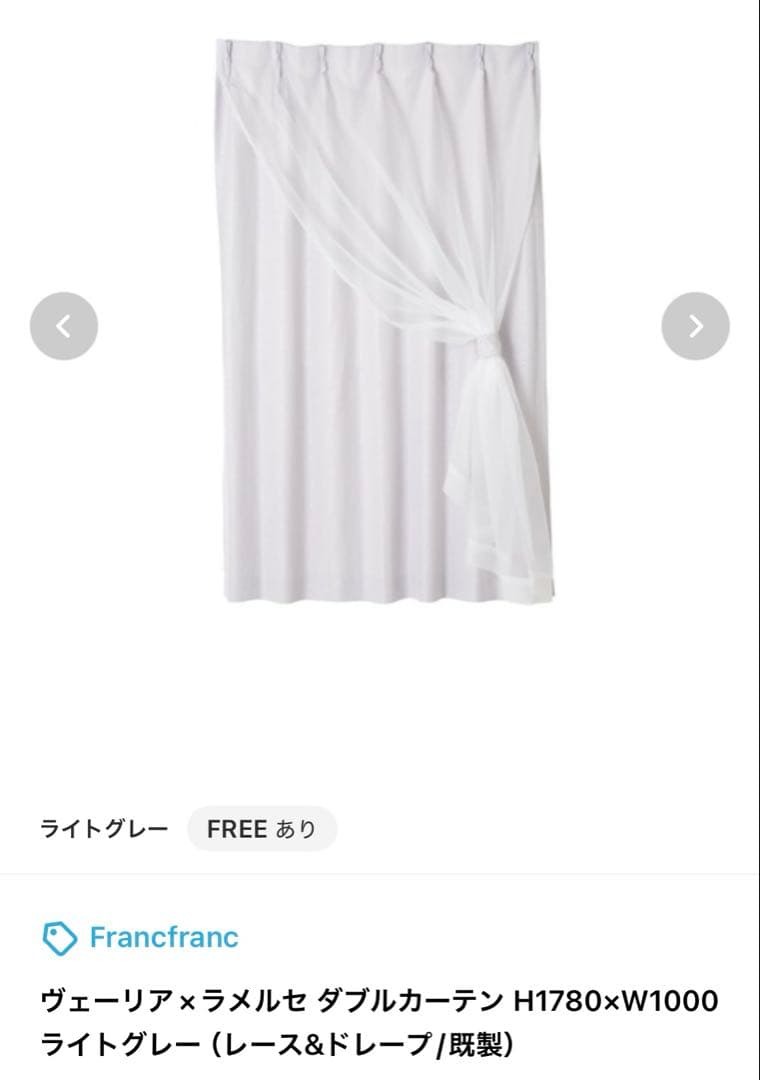
Task: Show the previous product image
Action: [64, 326]
